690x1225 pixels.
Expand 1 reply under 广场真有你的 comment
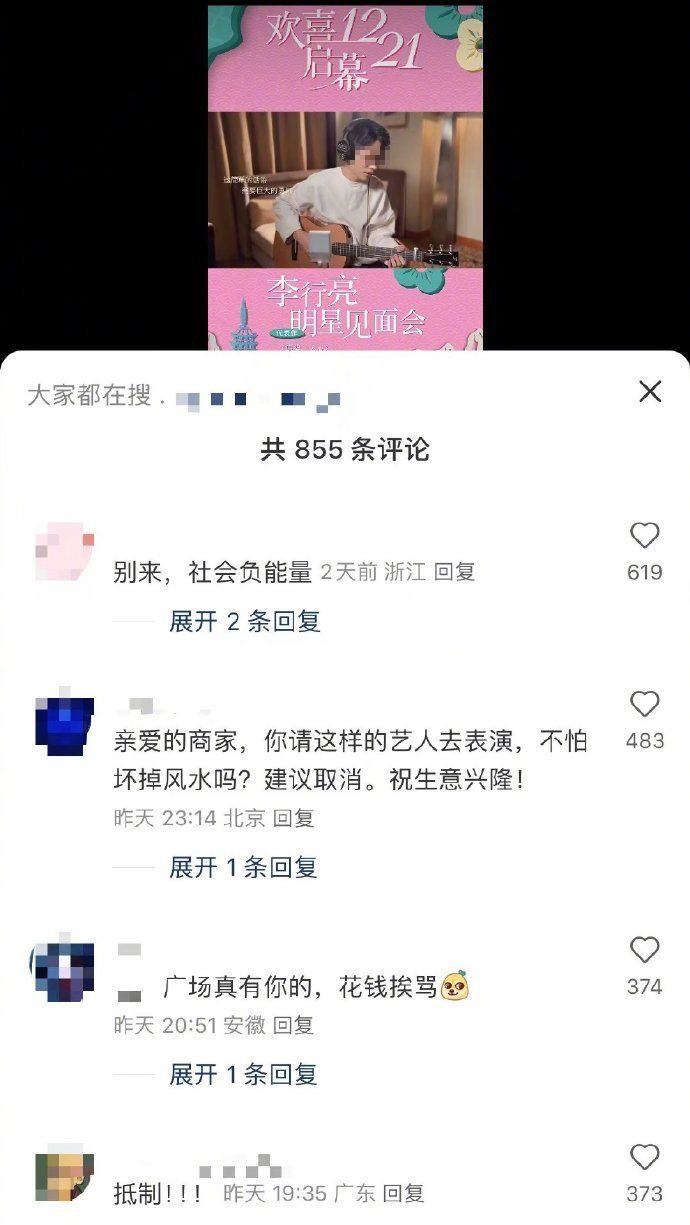[x=243, y=1074]
